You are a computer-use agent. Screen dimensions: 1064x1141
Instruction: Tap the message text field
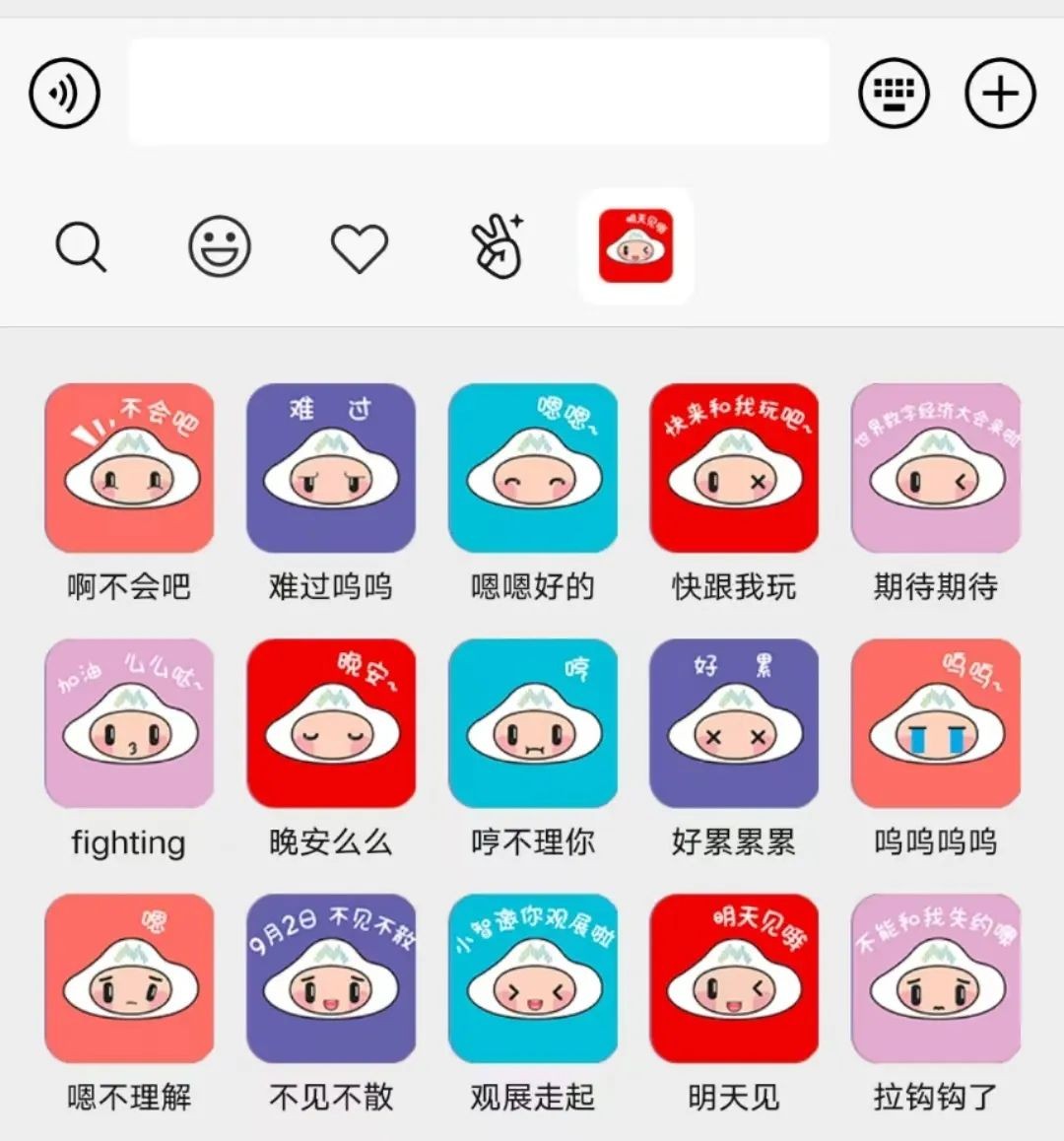[x=478, y=93]
